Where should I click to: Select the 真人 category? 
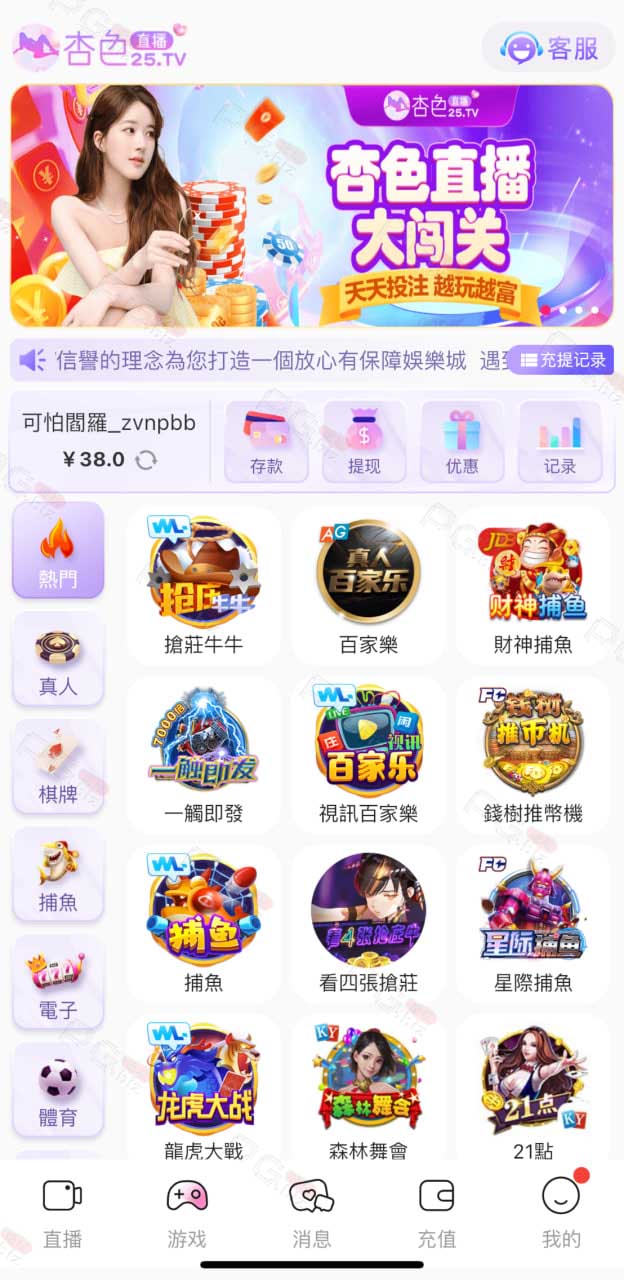(58, 659)
